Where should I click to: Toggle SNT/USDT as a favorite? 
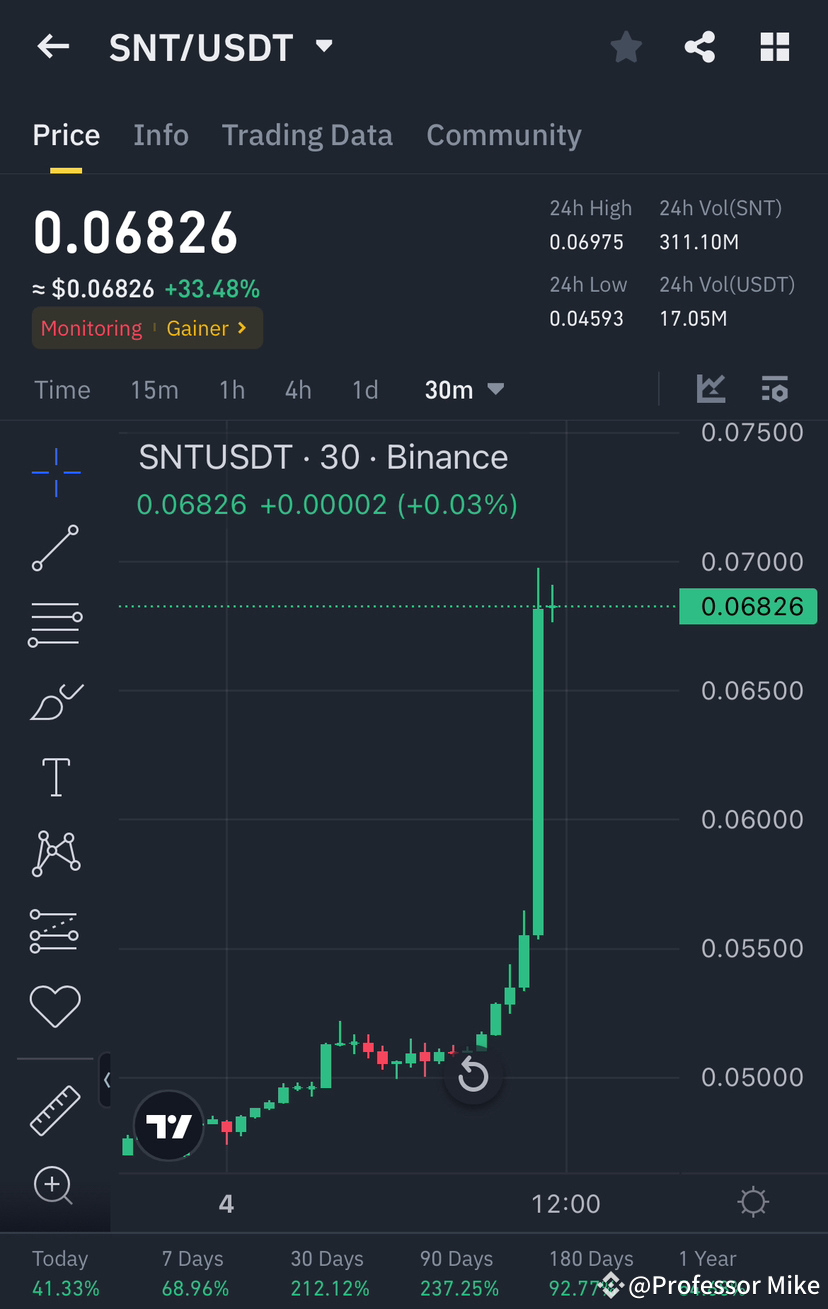pos(626,46)
